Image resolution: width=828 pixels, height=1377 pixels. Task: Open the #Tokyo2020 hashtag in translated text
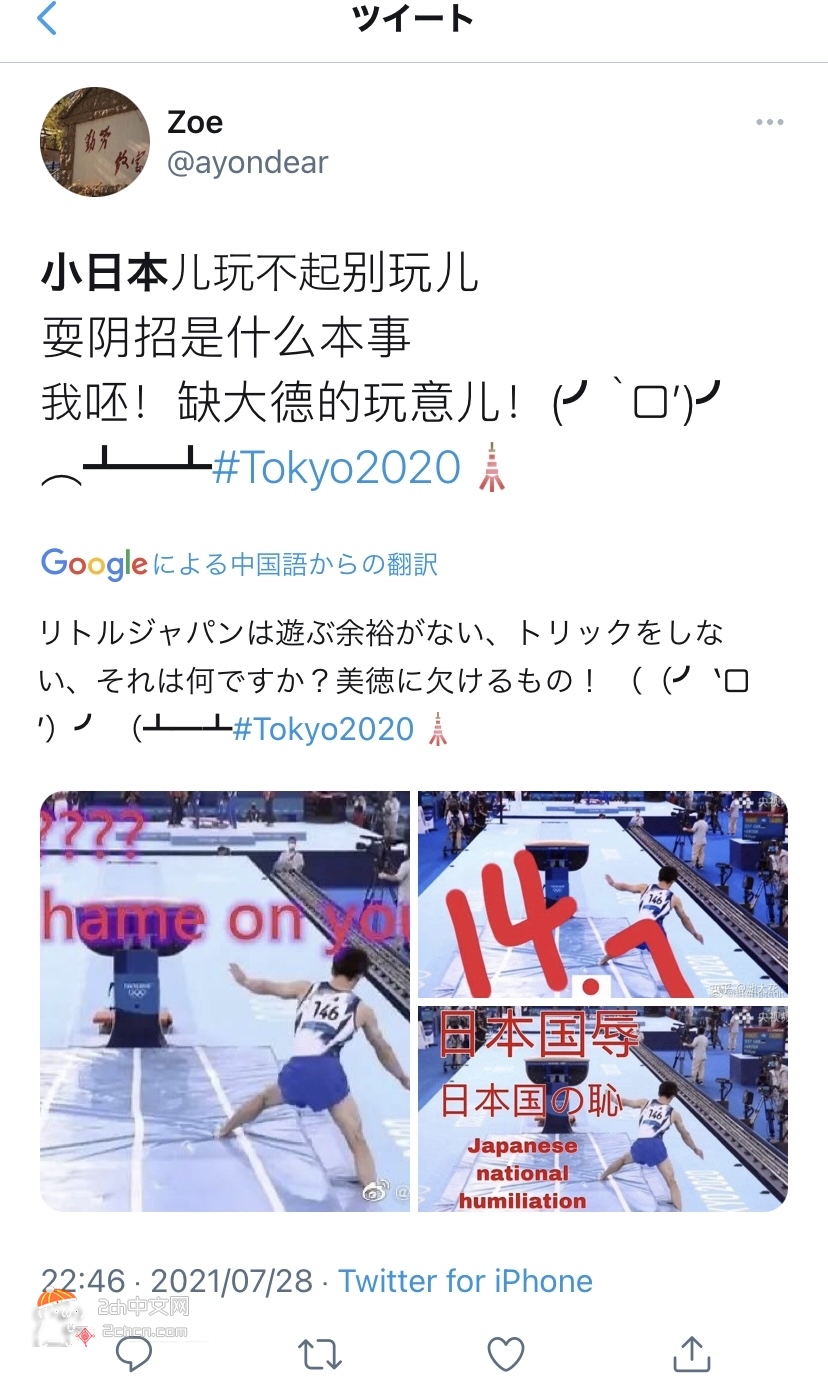coord(323,729)
